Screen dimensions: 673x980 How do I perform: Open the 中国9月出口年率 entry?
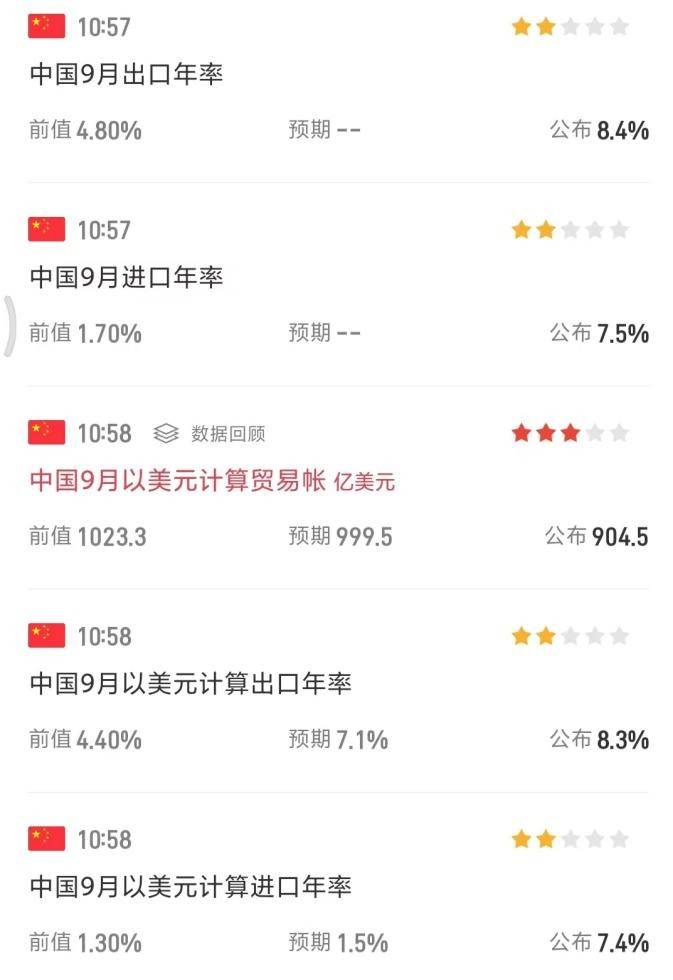pyautogui.click(x=126, y=75)
